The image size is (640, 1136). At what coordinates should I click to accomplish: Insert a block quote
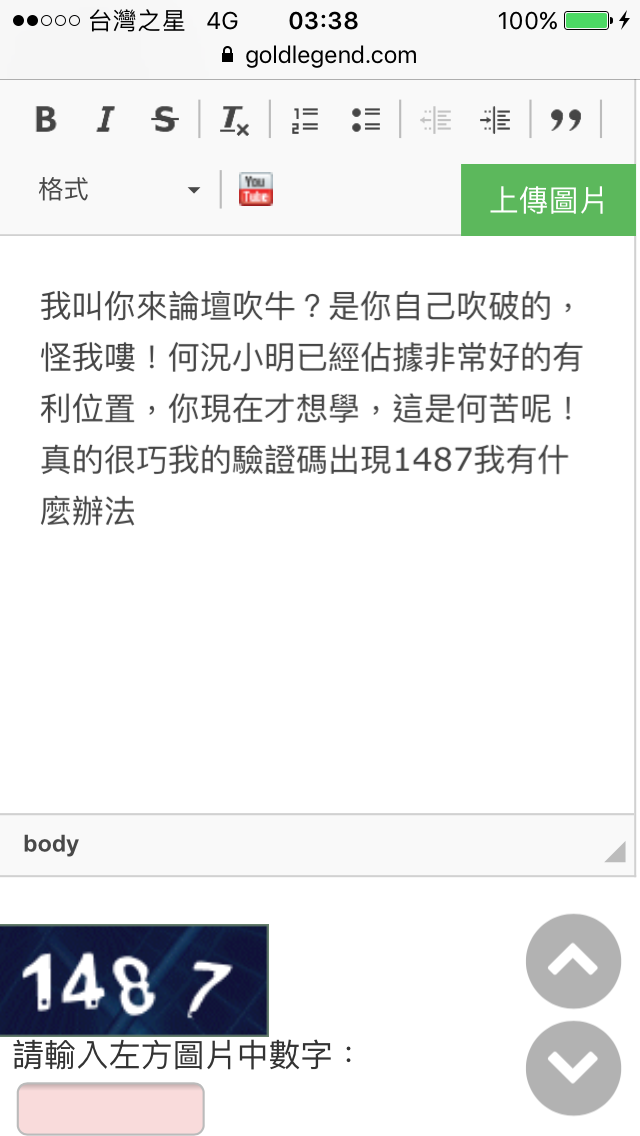click(566, 120)
